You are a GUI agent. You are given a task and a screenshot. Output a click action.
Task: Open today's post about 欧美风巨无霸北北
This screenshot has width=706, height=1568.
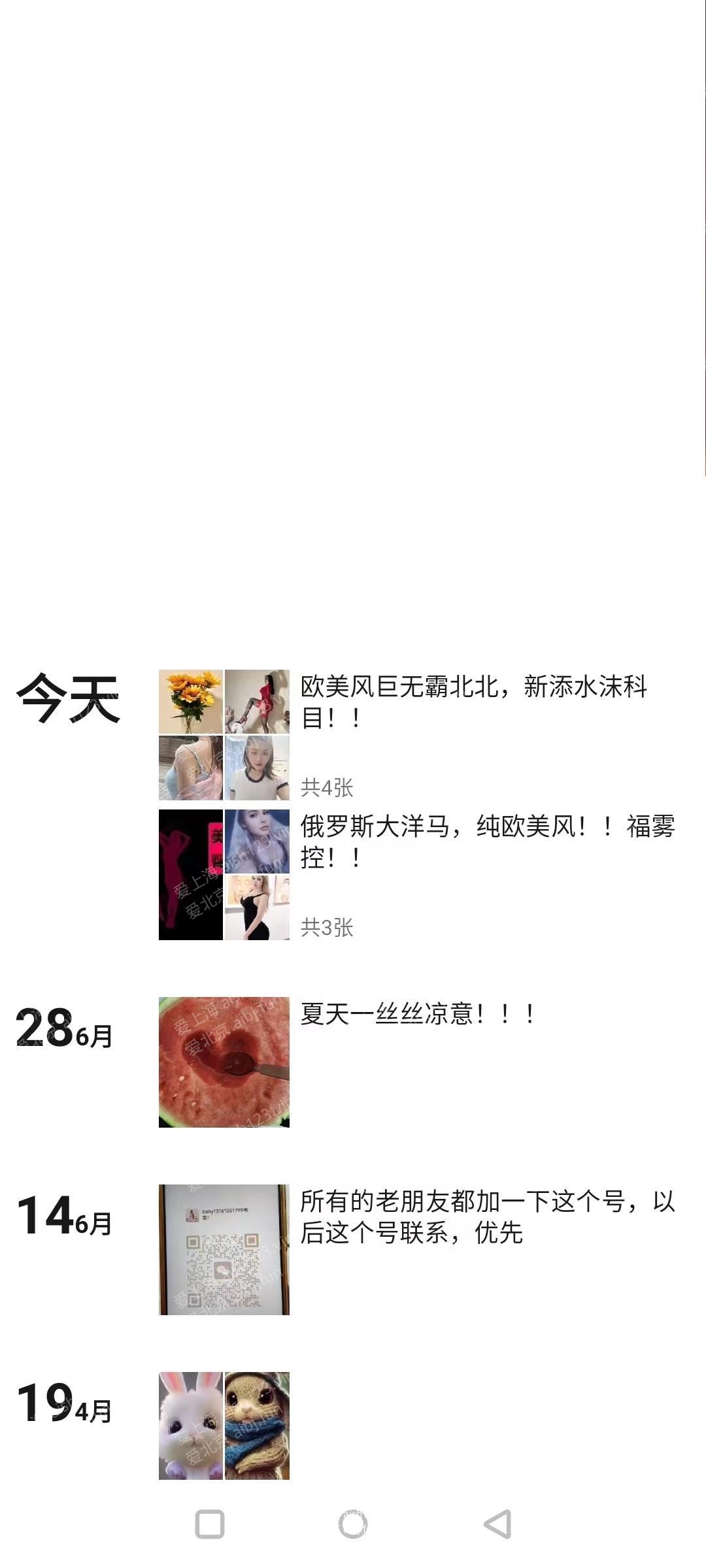[x=473, y=702]
